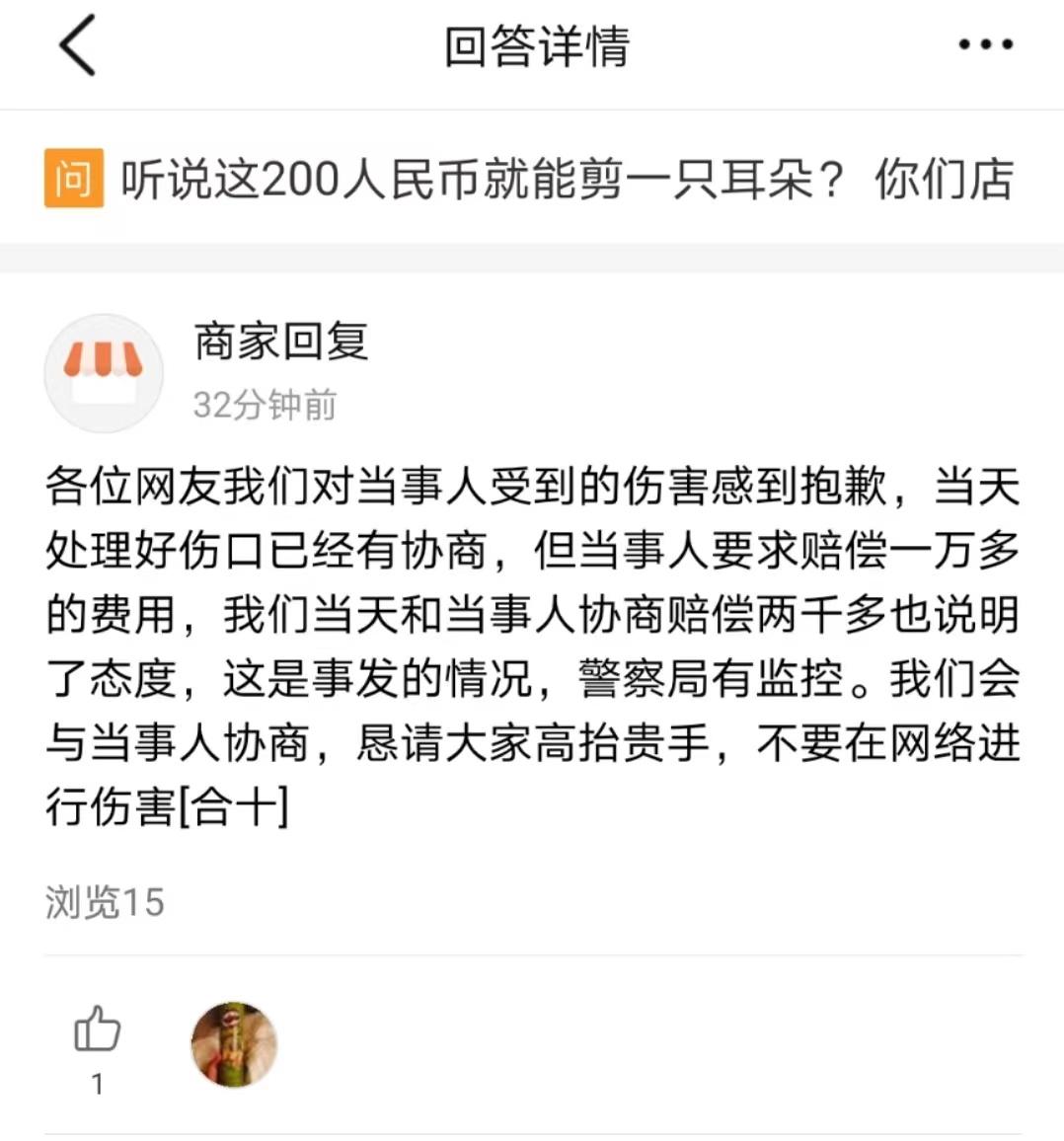The height and width of the screenshot is (1141, 1064).
Task: Go back from 回答详情 page
Action: (x=77, y=45)
